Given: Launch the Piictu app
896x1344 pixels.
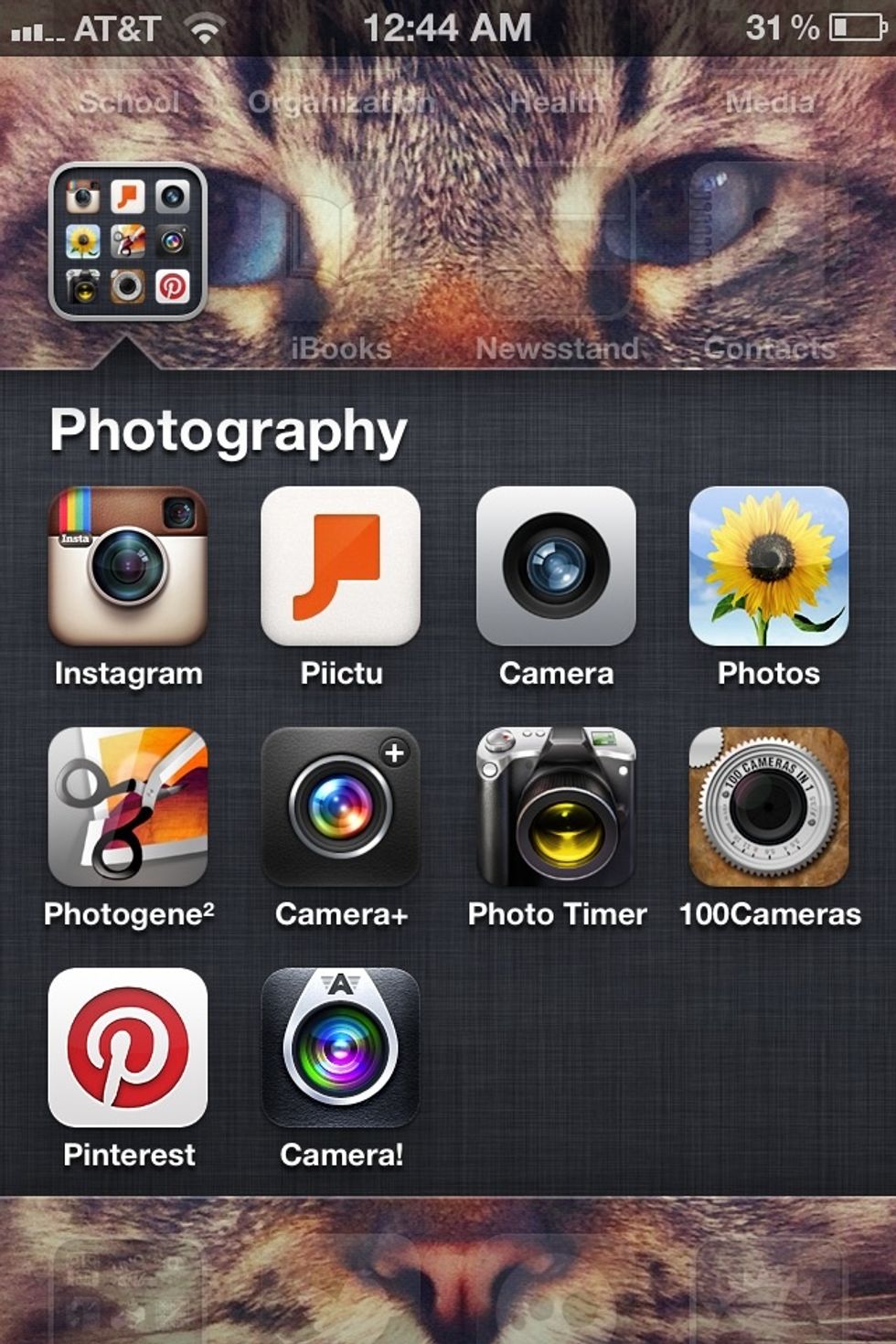Looking at the screenshot, I should point(341,567).
